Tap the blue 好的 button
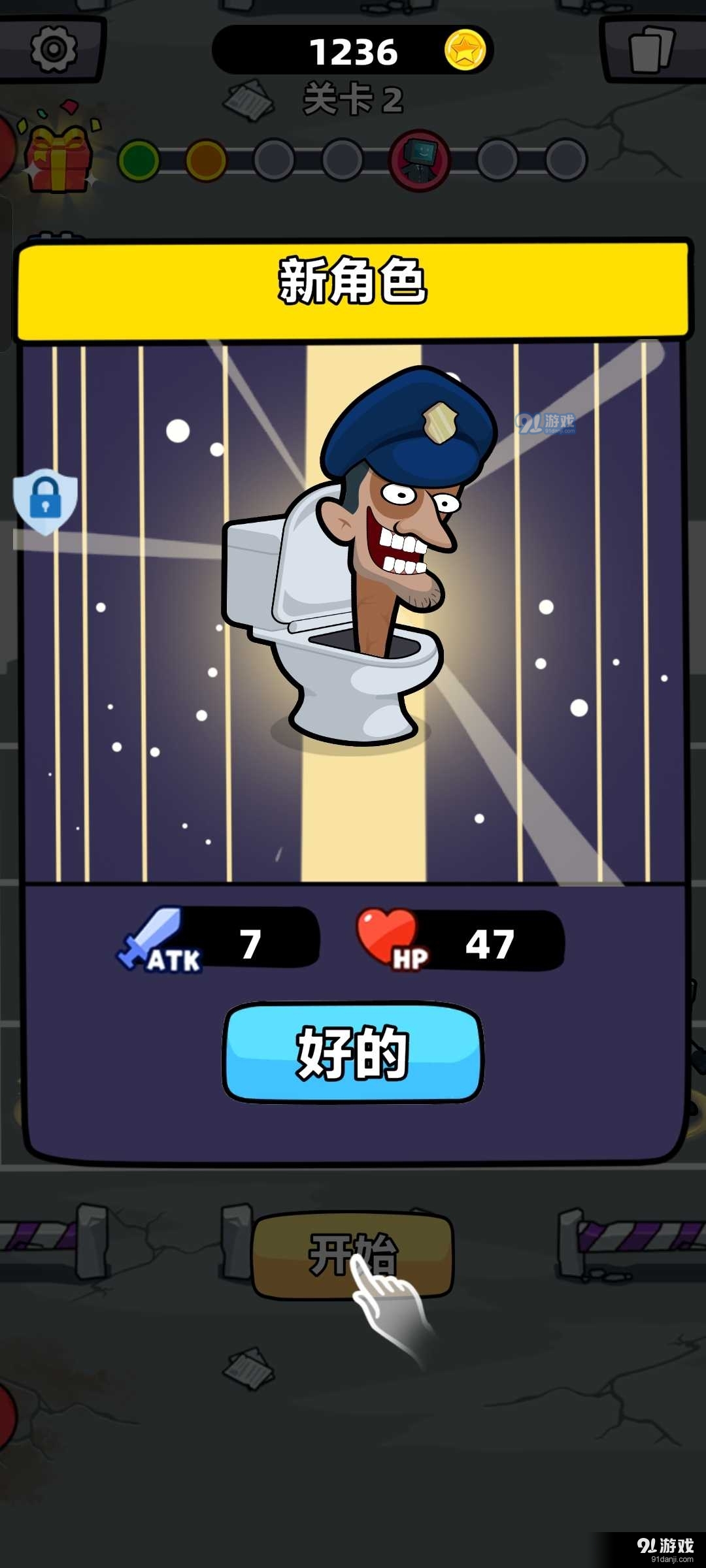706x1568 pixels. (353, 1052)
